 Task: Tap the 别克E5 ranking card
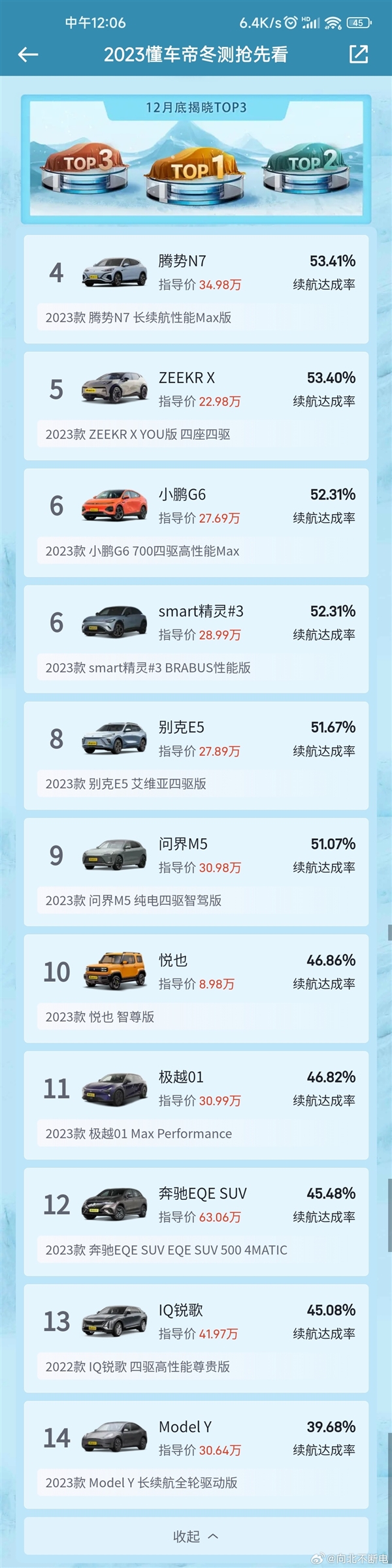196,755
